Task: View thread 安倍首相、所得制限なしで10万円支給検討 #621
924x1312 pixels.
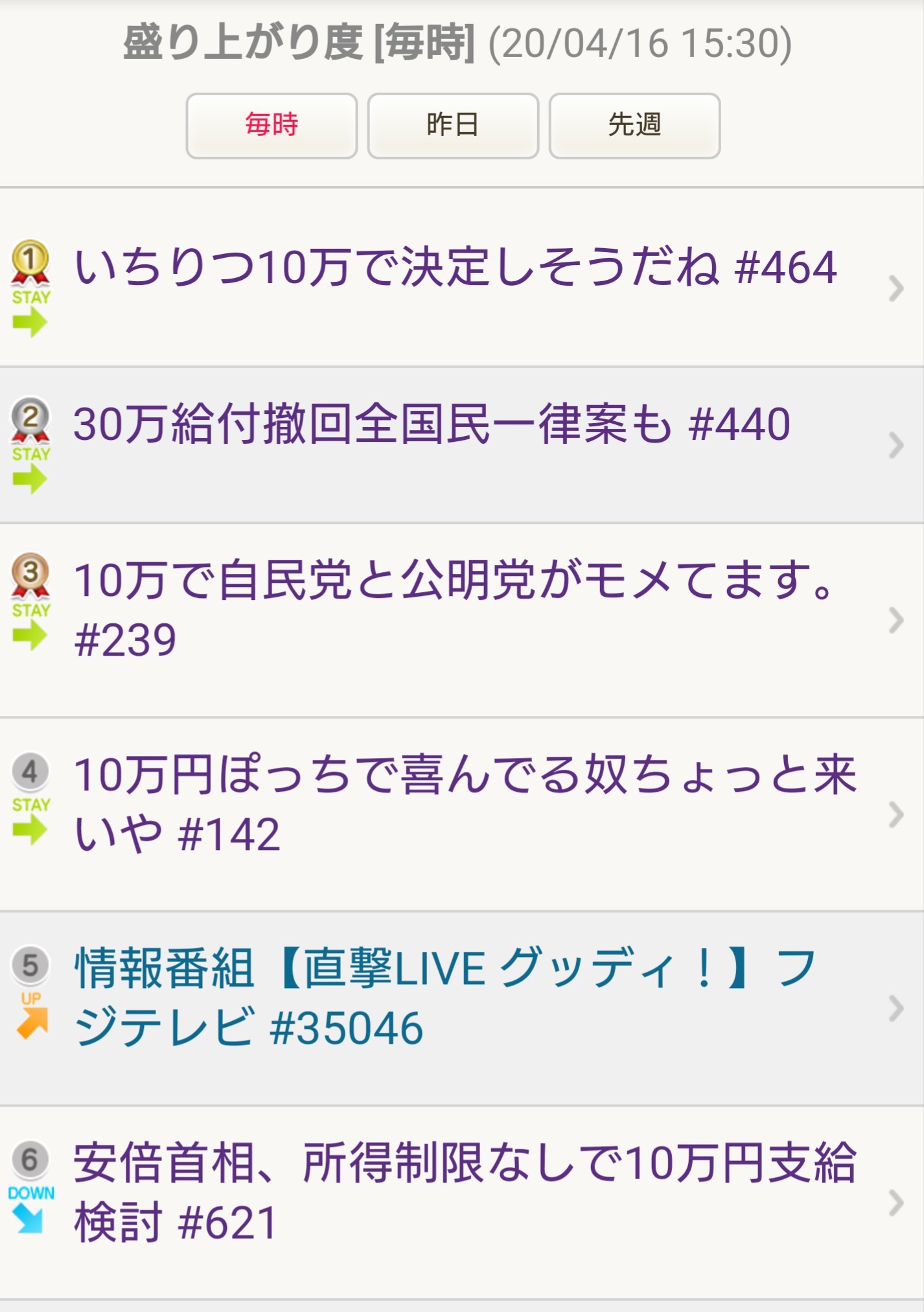Action: [464, 1192]
